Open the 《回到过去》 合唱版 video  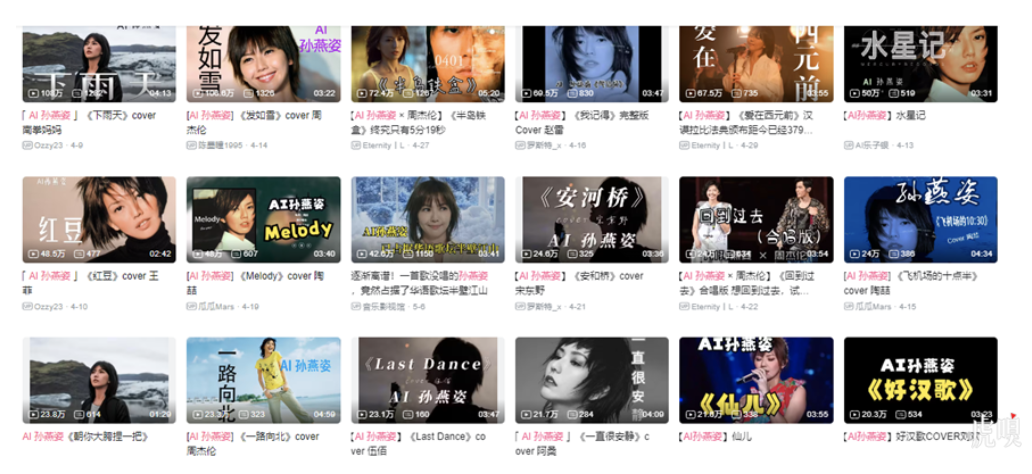pos(755,220)
